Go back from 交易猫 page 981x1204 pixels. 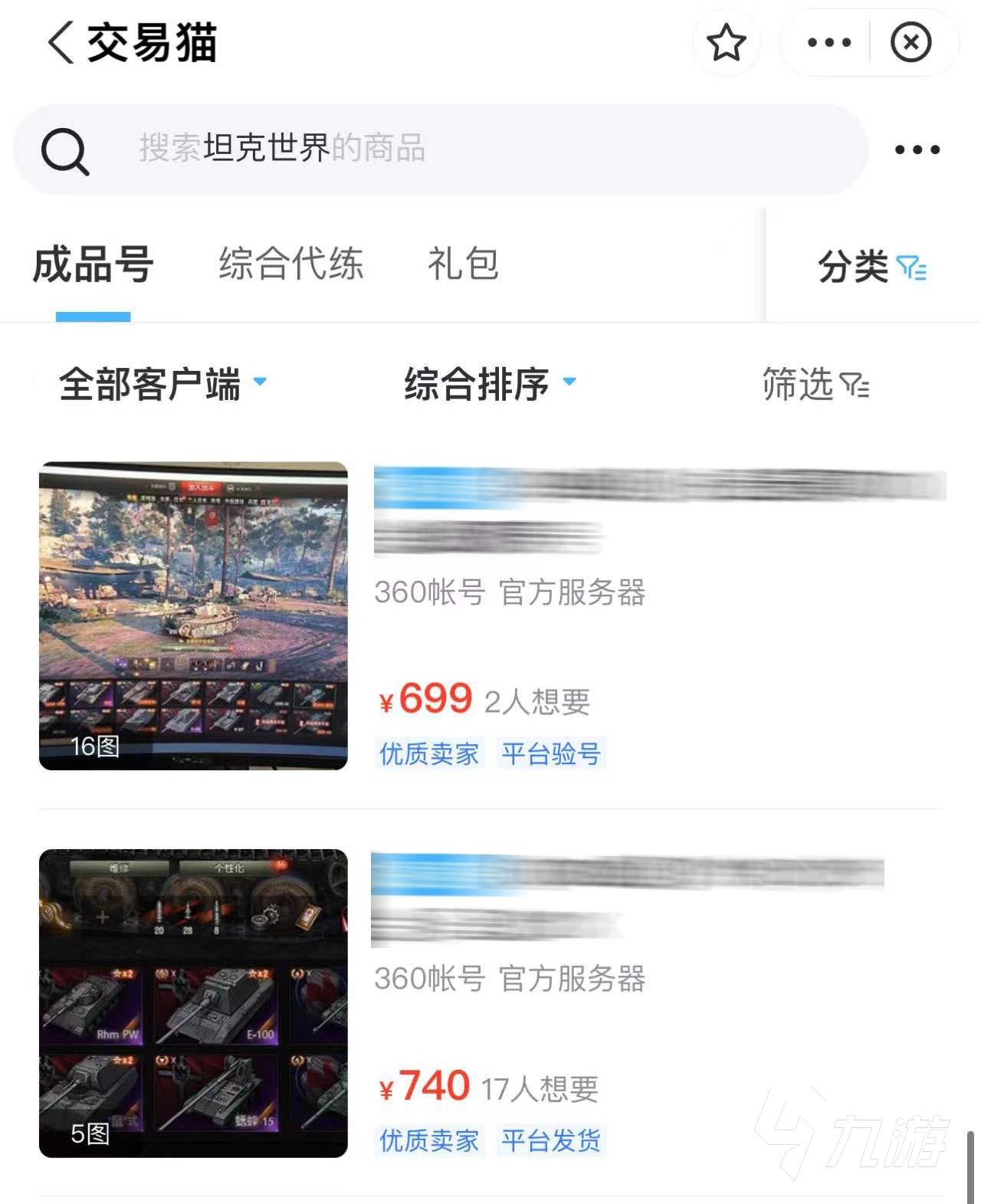[x=61, y=42]
